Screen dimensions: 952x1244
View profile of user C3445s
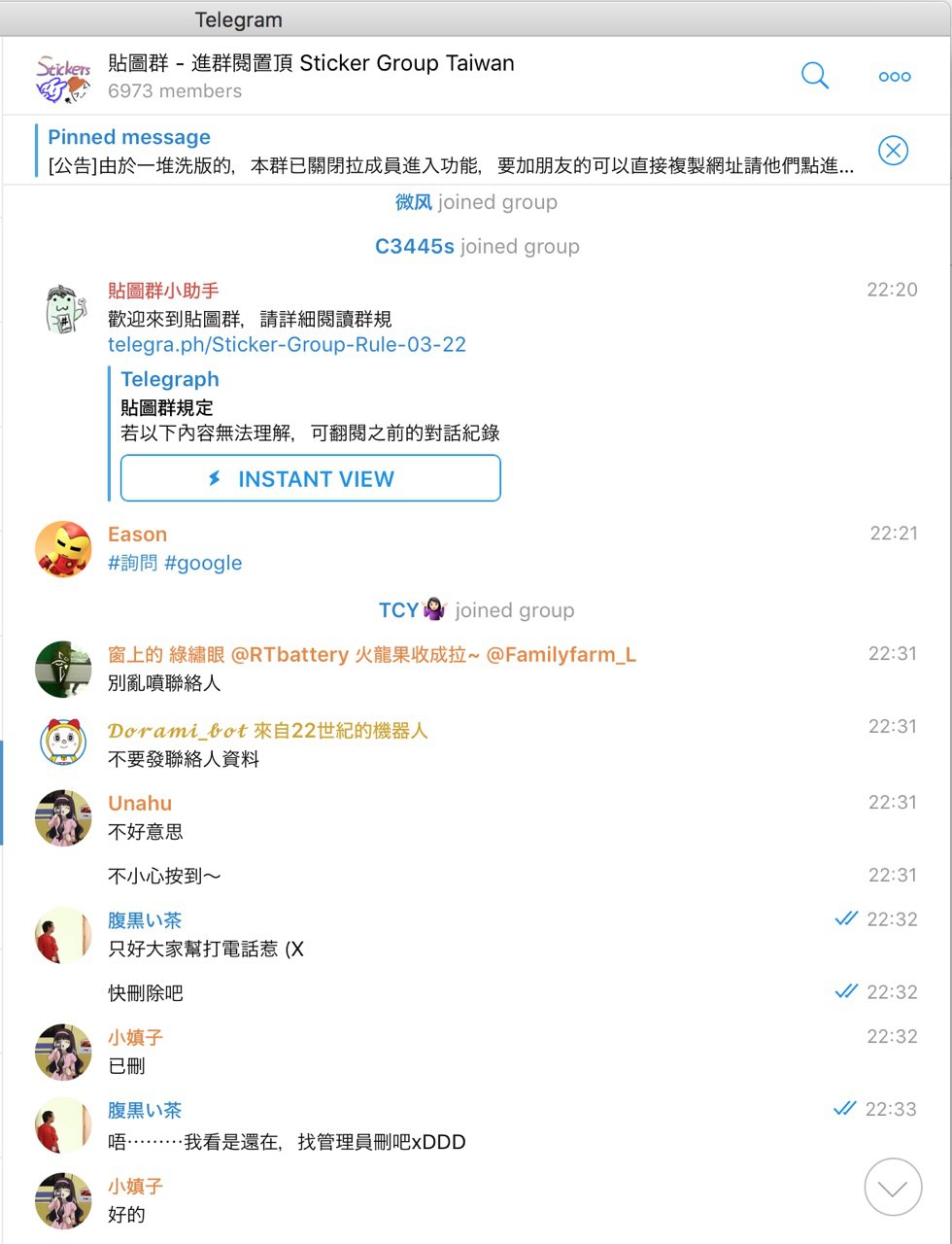pos(414,247)
